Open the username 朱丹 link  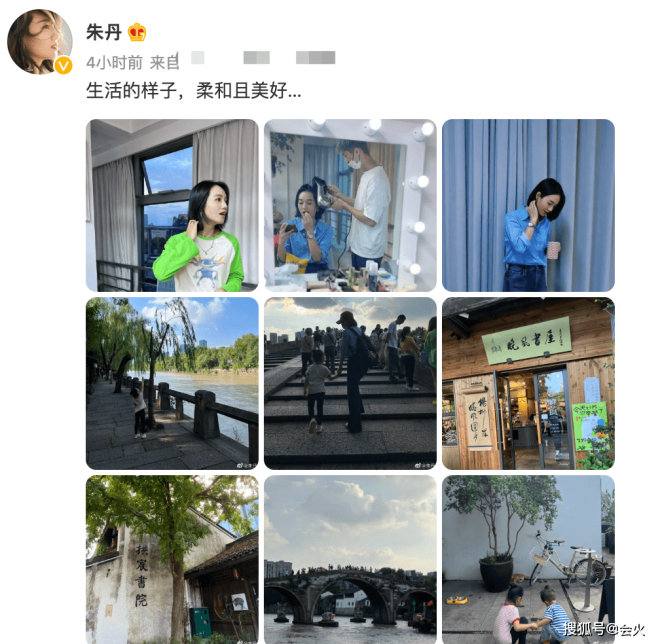tap(104, 32)
